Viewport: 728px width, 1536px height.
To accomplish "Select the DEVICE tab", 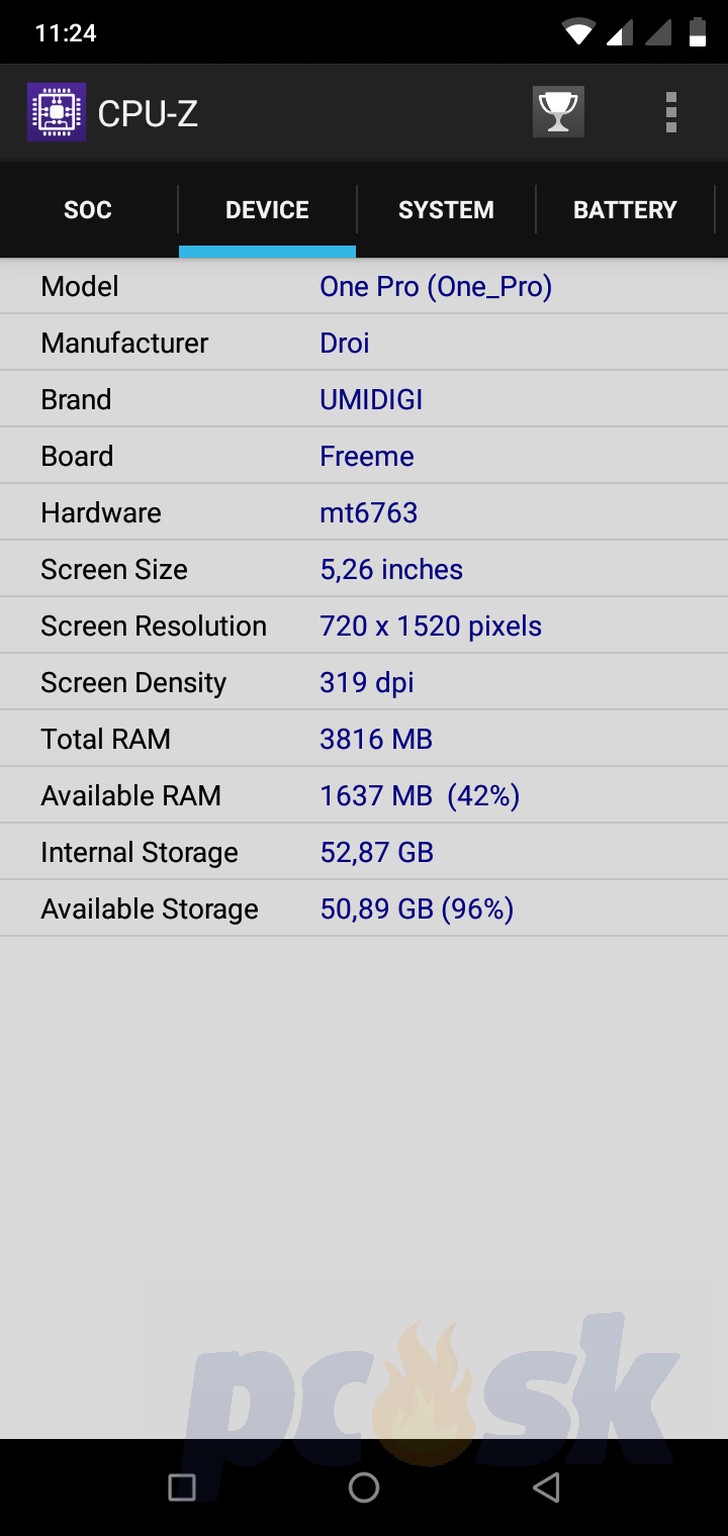I will tap(267, 210).
